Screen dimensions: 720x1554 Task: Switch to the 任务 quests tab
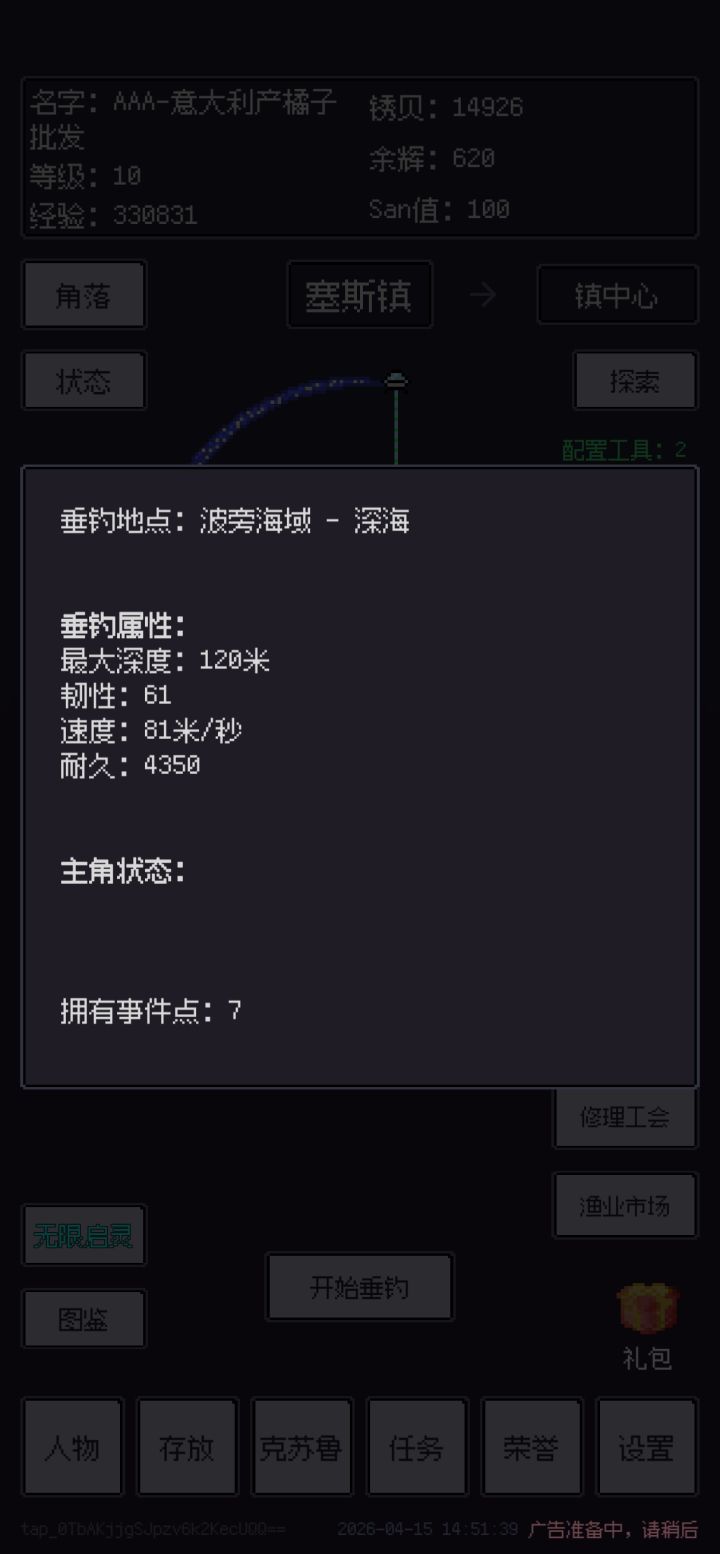pos(417,1446)
